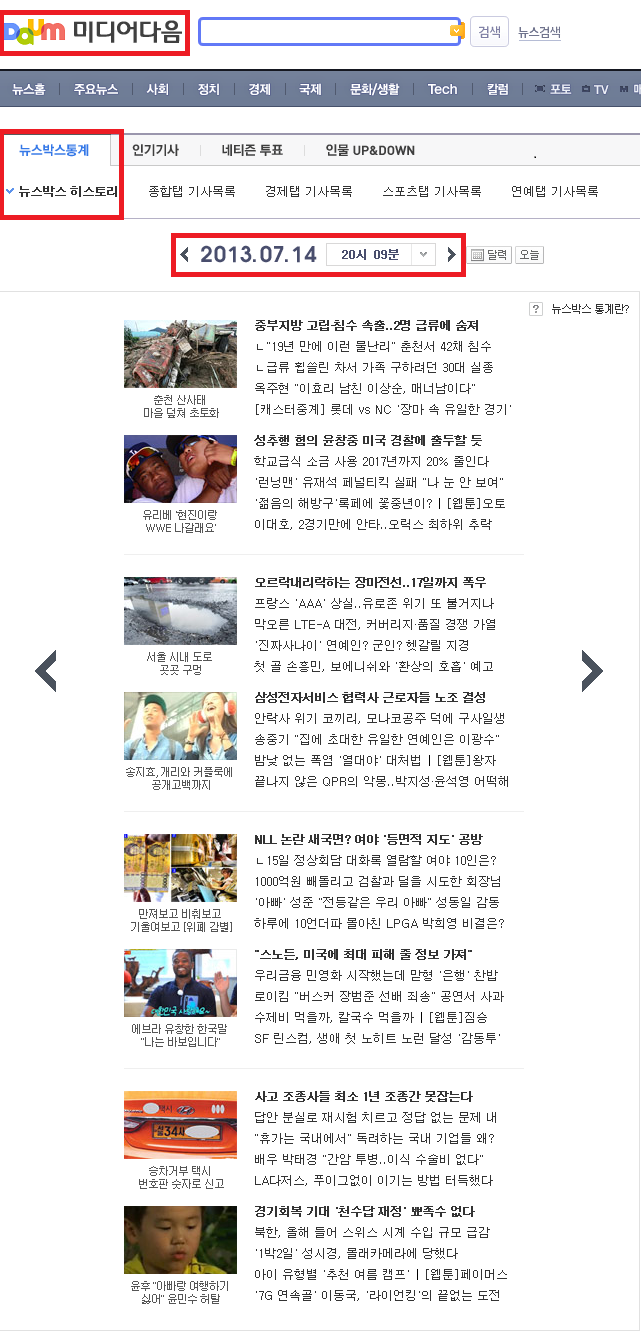Show next news page with right arrow

[591, 671]
